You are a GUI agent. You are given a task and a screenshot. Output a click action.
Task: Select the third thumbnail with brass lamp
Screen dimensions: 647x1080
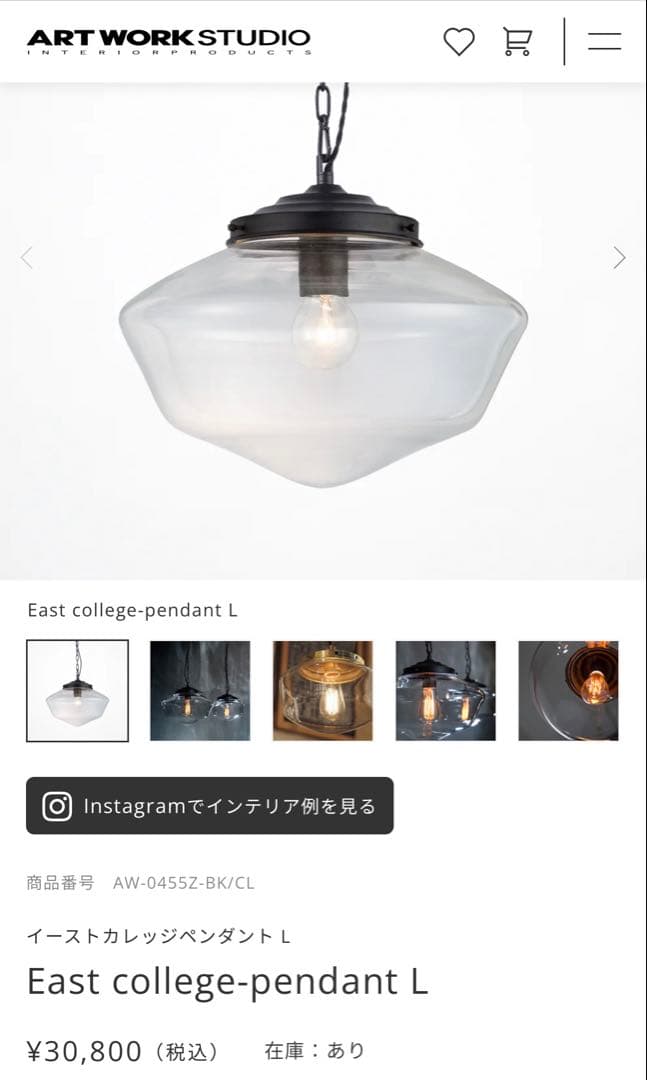[322, 691]
